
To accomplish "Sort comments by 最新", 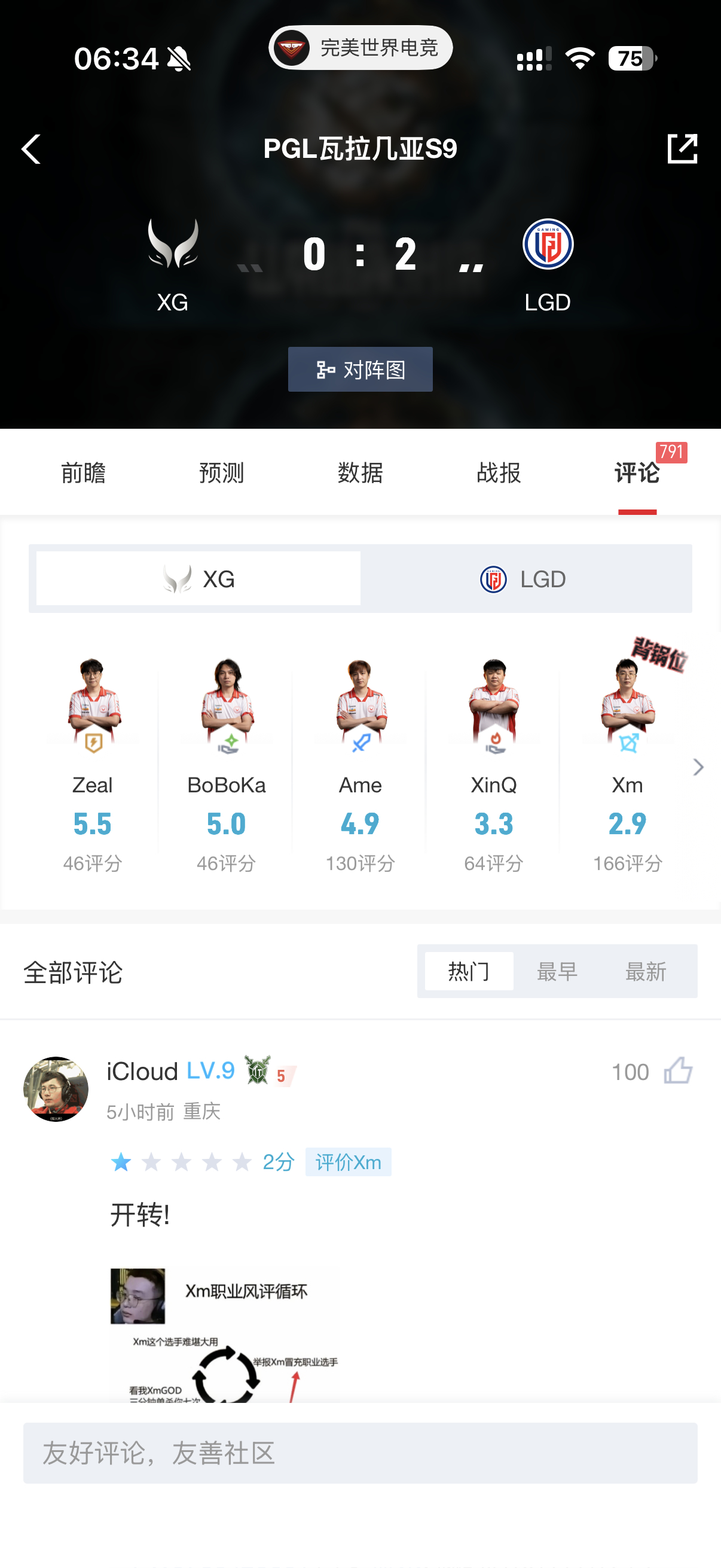I will tap(646, 971).
